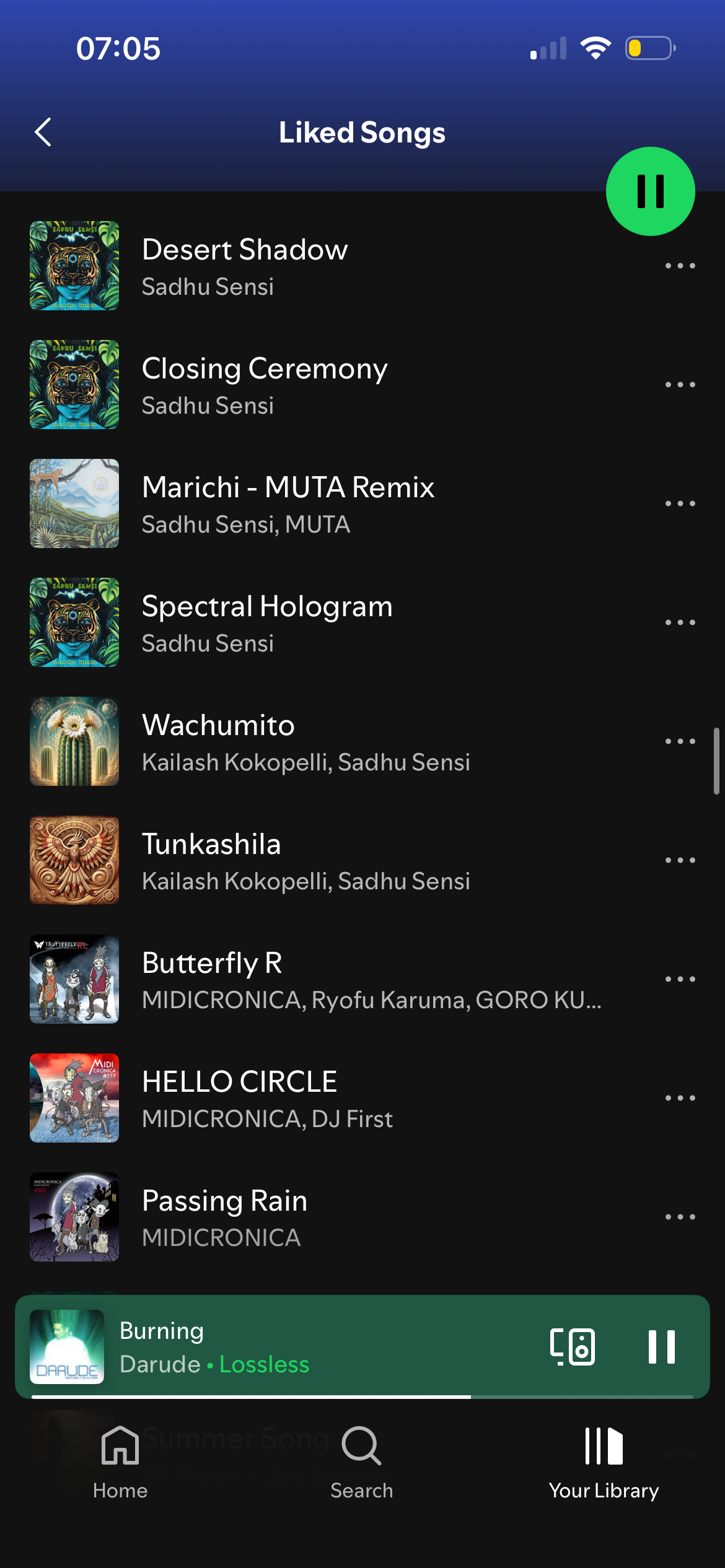This screenshot has width=725, height=1568.
Task: Open more options for Closing Ceremony
Action: point(680,385)
